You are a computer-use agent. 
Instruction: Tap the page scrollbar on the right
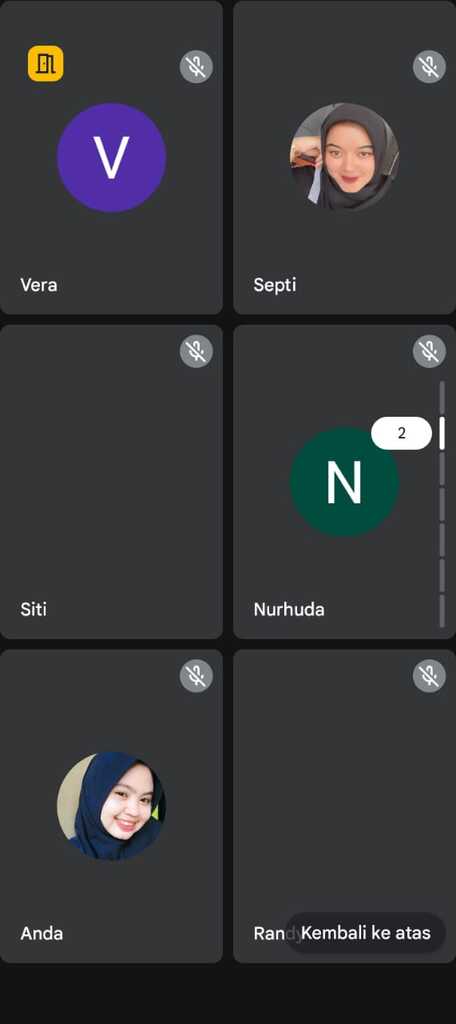pyautogui.click(x=442, y=504)
